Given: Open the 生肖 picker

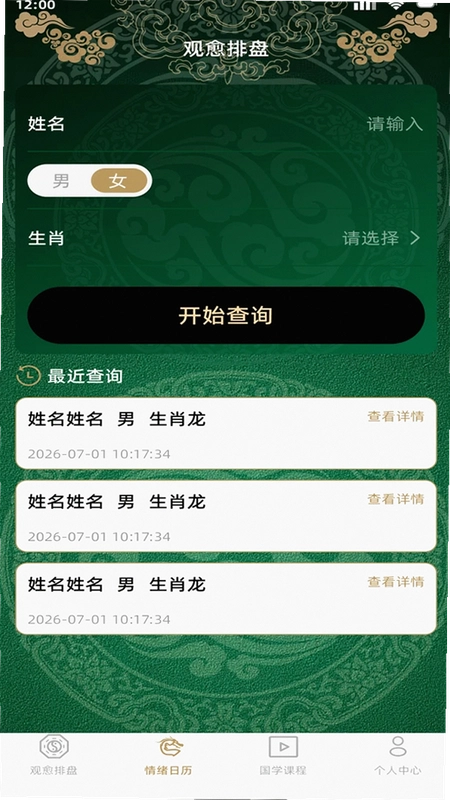Looking at the screenshot, I should (226, 238).
